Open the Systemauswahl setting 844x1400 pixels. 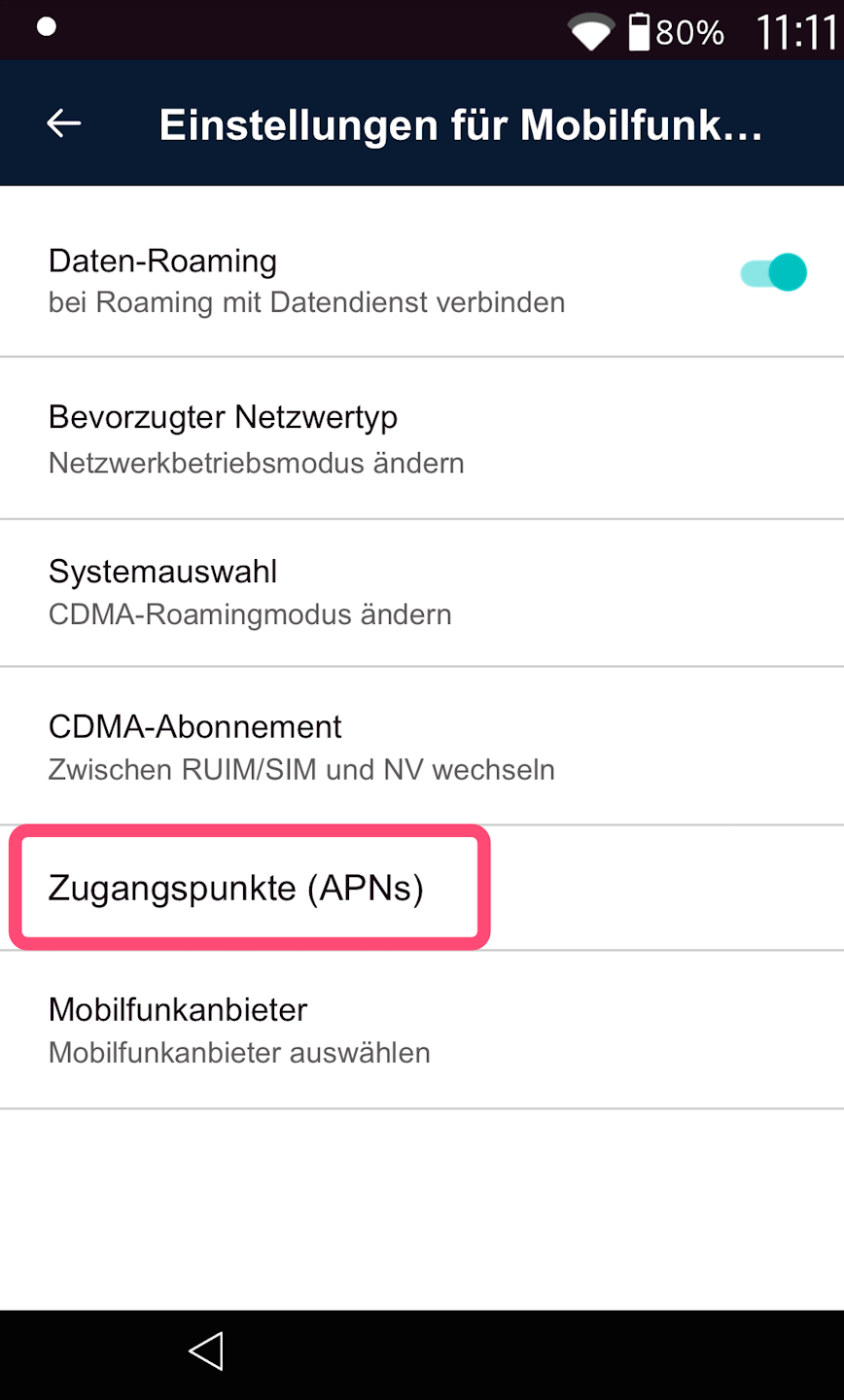click(421, 591)
